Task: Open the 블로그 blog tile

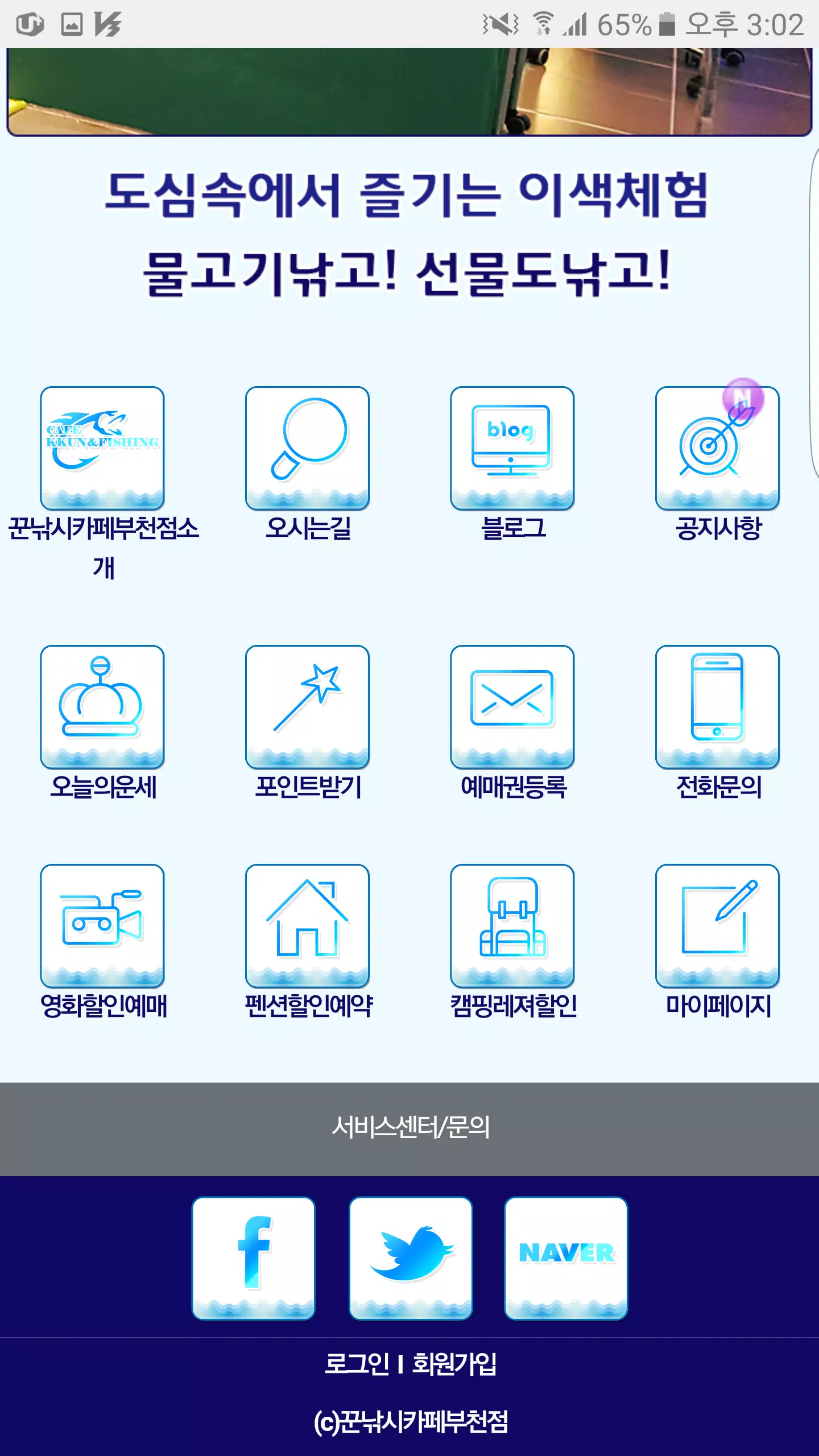Action: point(512,448)
